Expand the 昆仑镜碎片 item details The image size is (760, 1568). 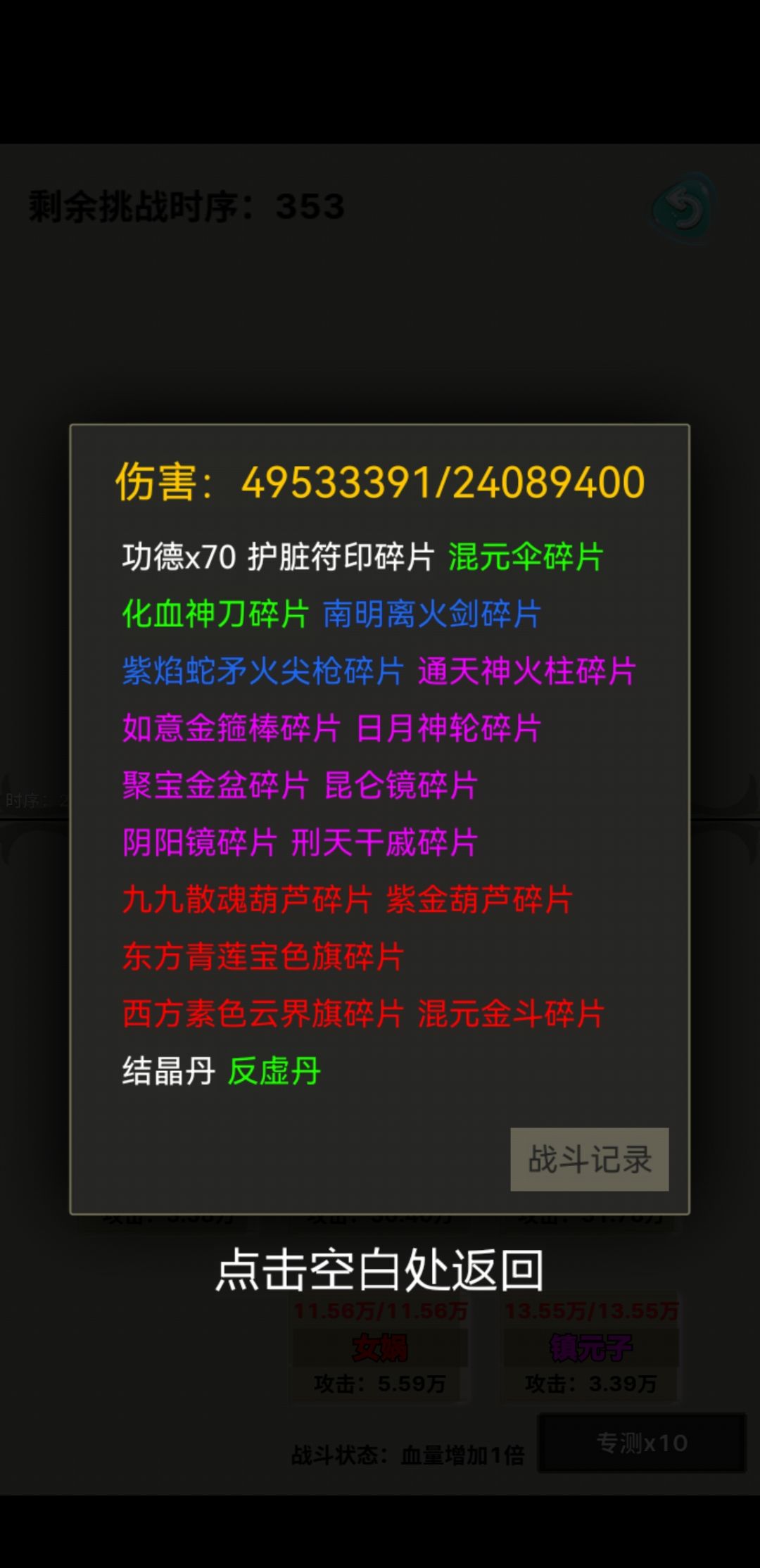click(402, 783)
